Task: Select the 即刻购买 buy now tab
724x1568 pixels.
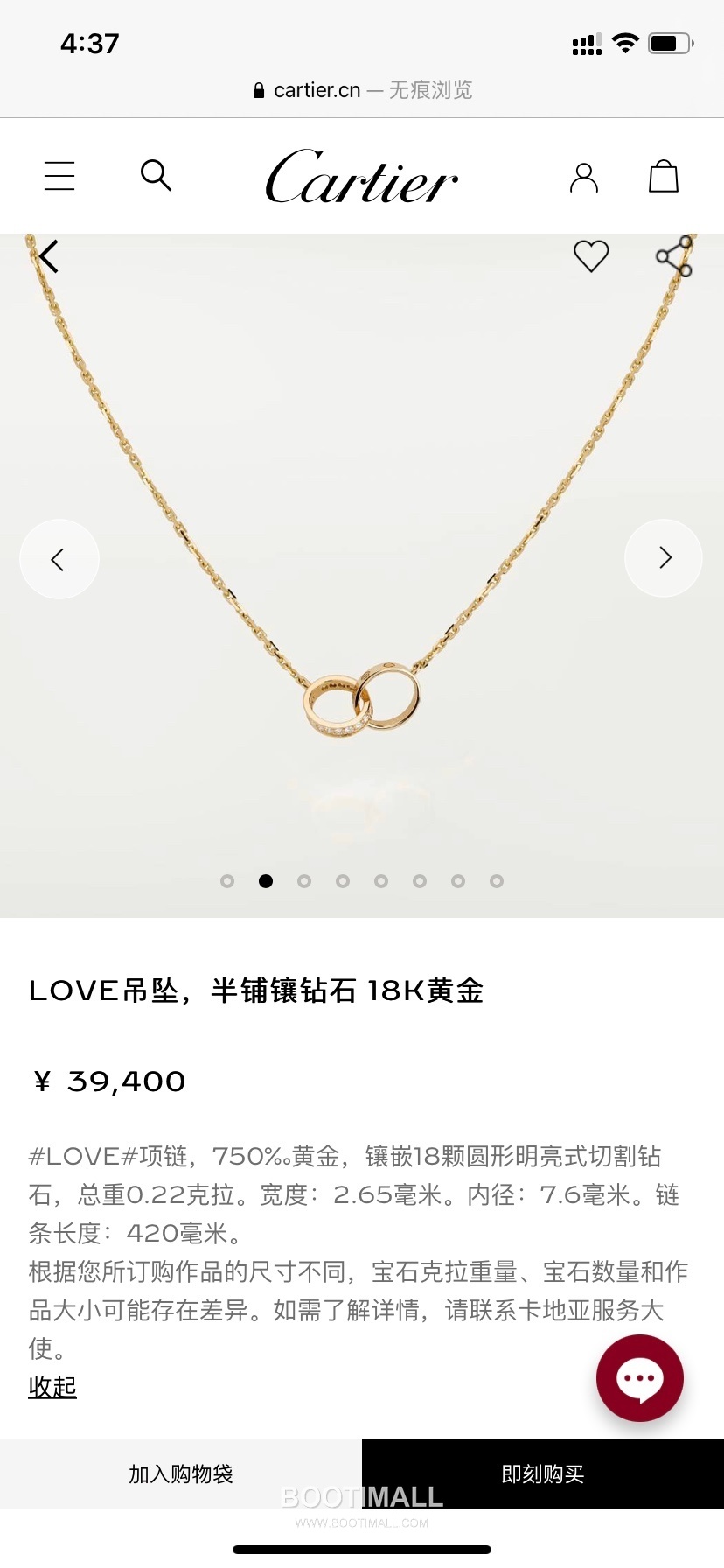Action: [542, 1473]
